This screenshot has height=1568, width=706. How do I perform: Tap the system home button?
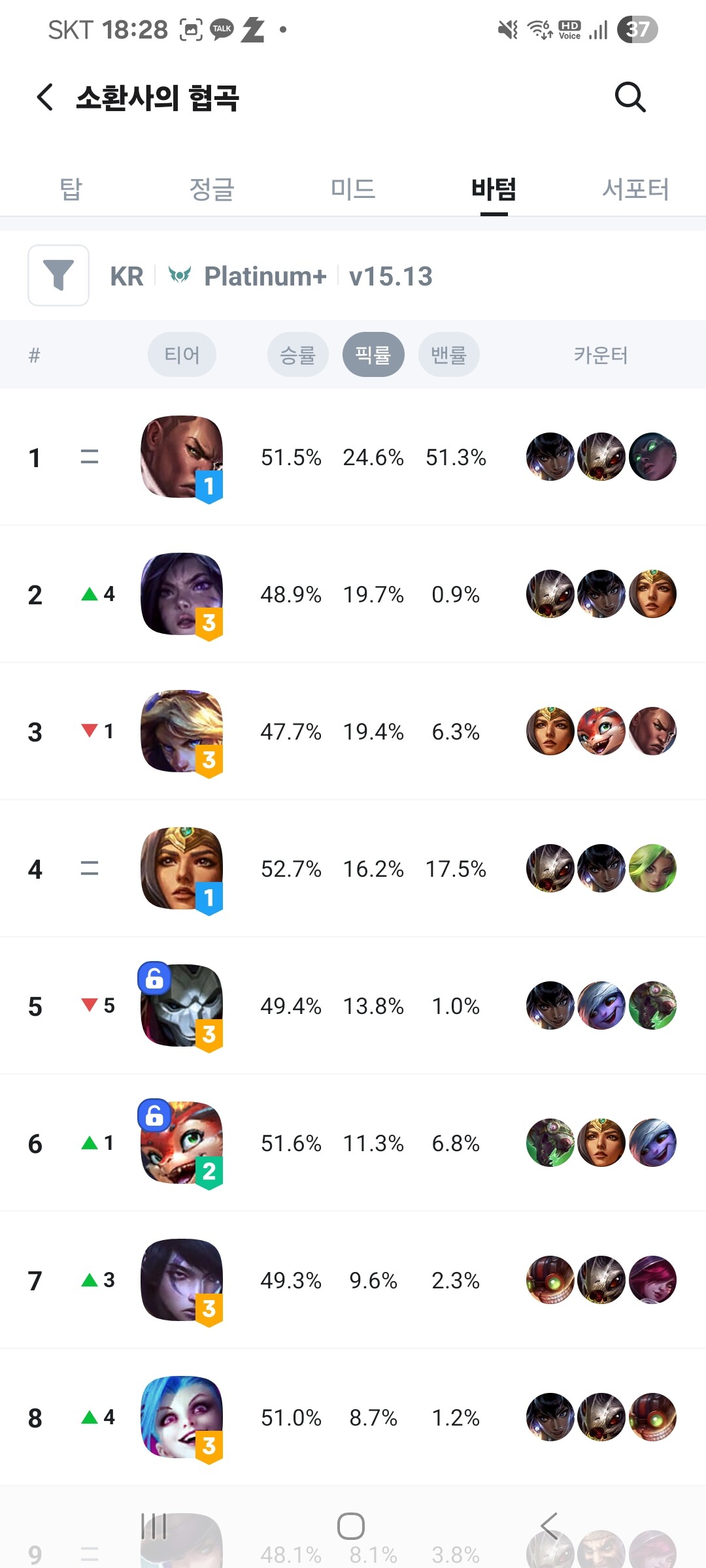click(x=351, y=1526)
